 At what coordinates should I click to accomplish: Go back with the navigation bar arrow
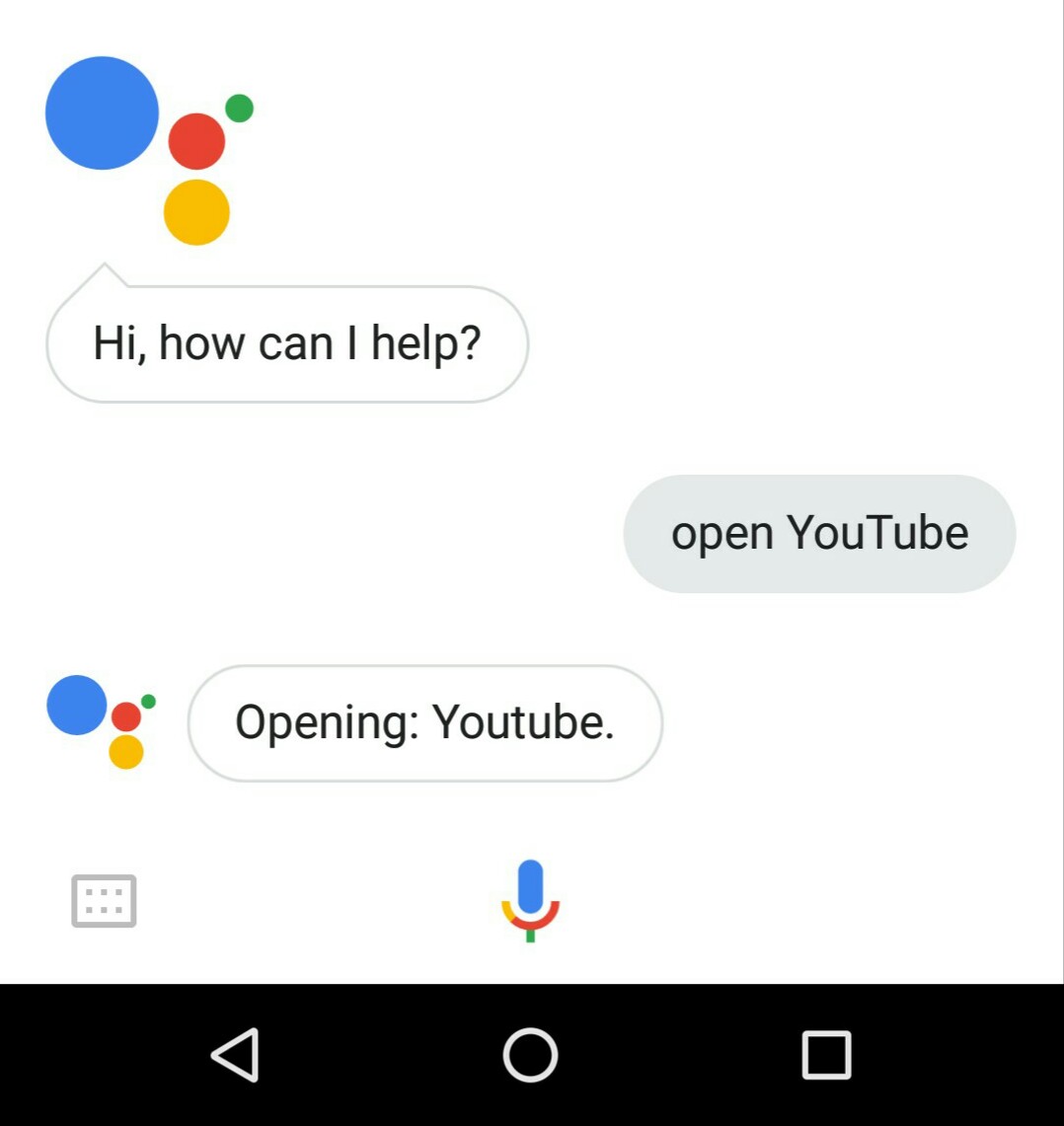point(236,1055)
